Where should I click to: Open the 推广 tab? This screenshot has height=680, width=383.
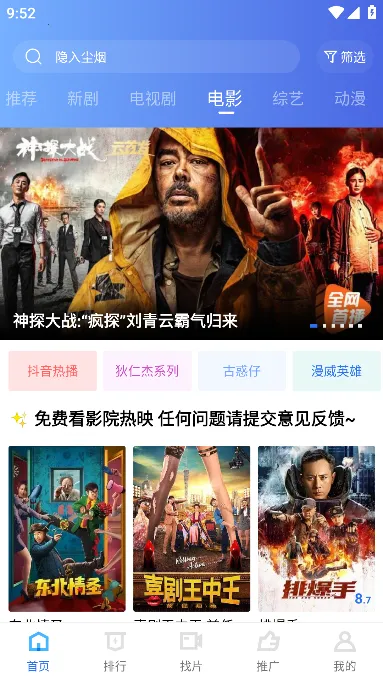(268, 651)
